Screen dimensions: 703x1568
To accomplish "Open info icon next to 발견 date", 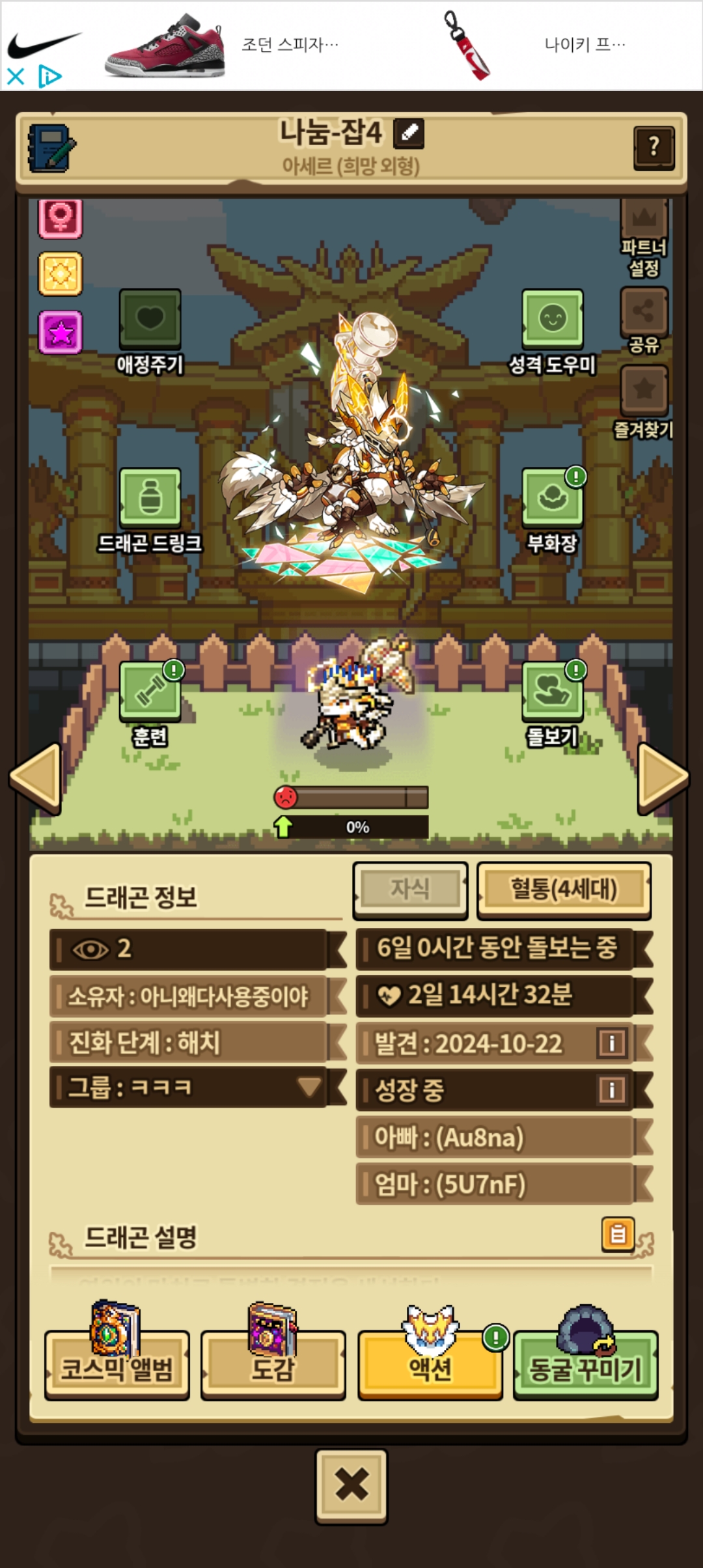I will pyautogui.click(x=611, y=1043).
